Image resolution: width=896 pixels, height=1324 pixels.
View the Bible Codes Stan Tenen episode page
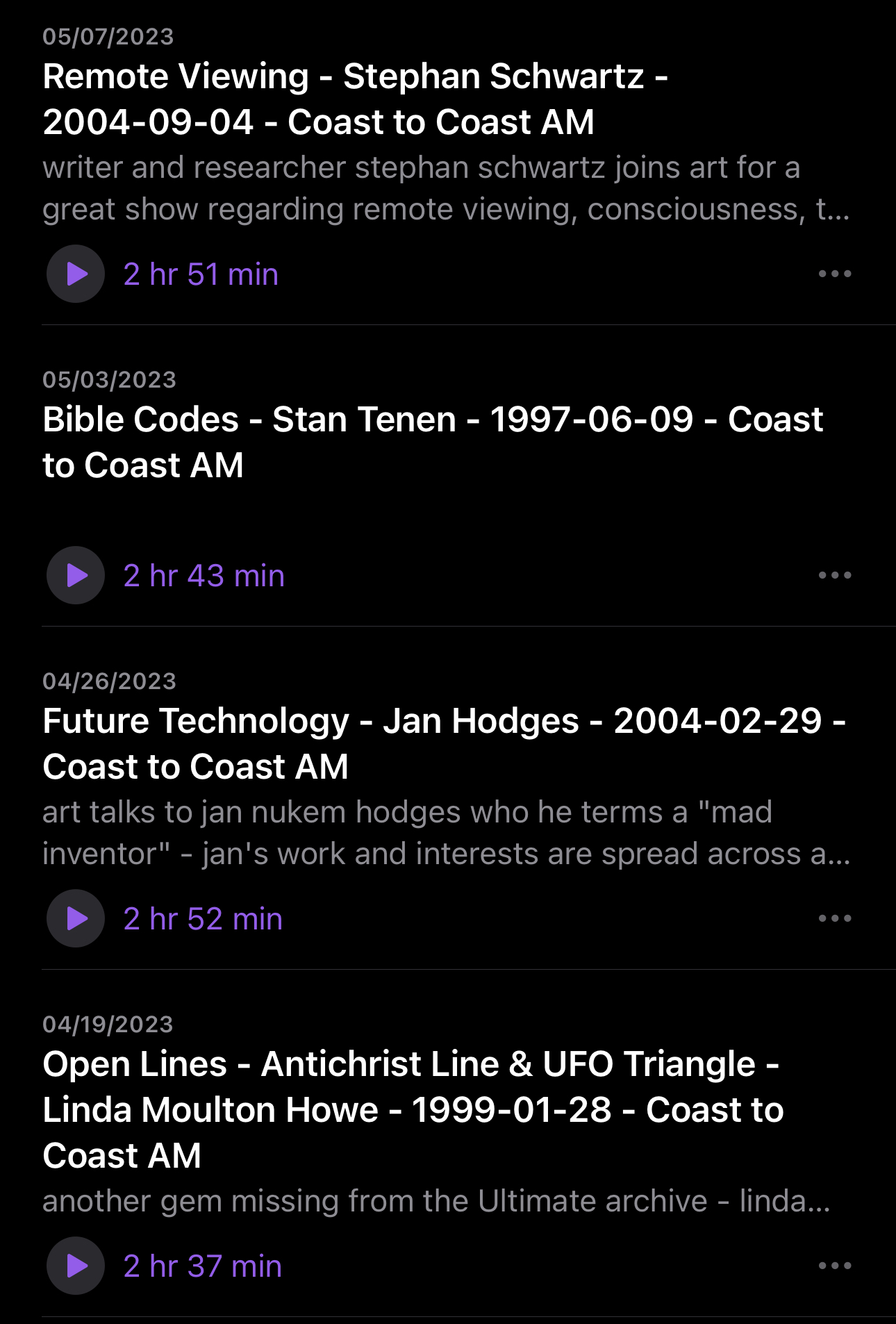(431, 442)
